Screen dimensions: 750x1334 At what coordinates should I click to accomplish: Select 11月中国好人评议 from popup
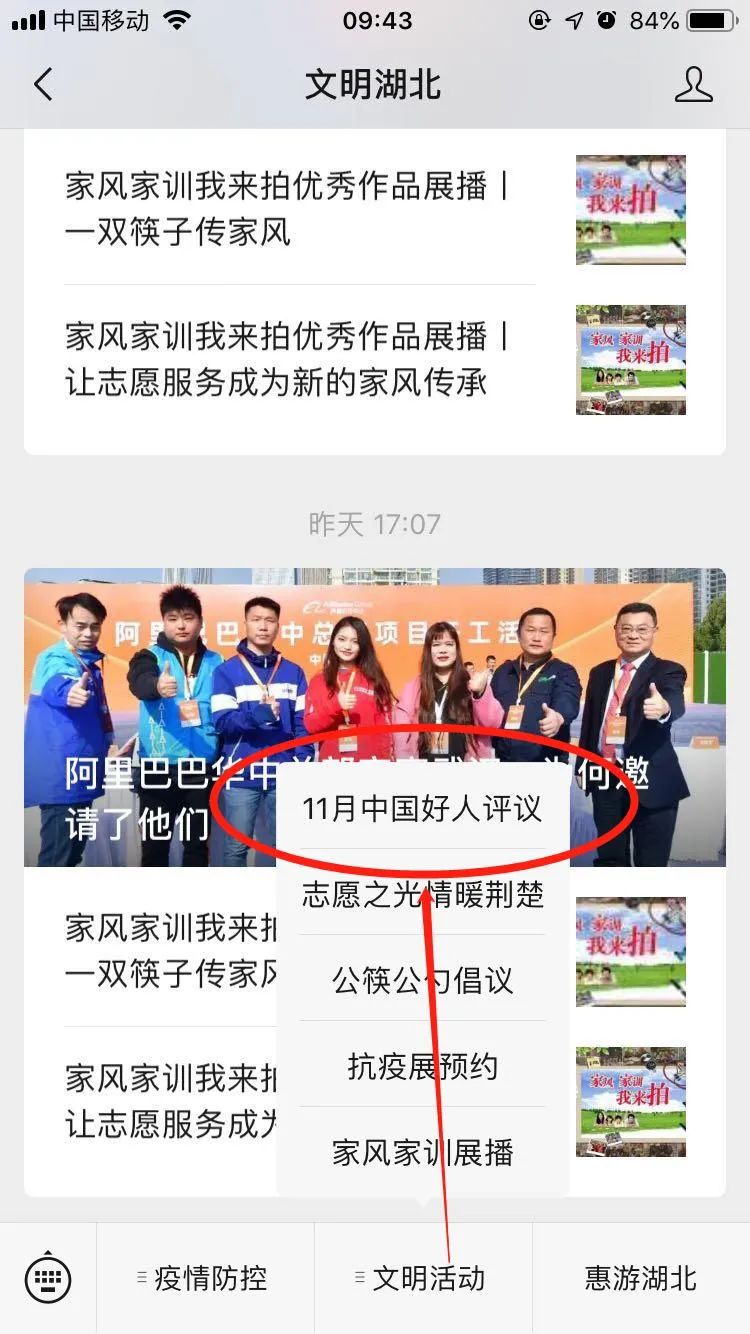422,808
